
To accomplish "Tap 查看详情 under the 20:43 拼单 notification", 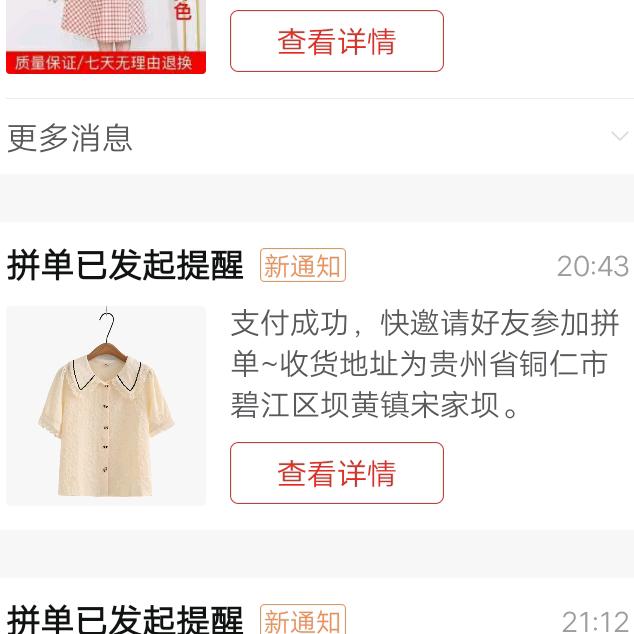I will (336, 473).
